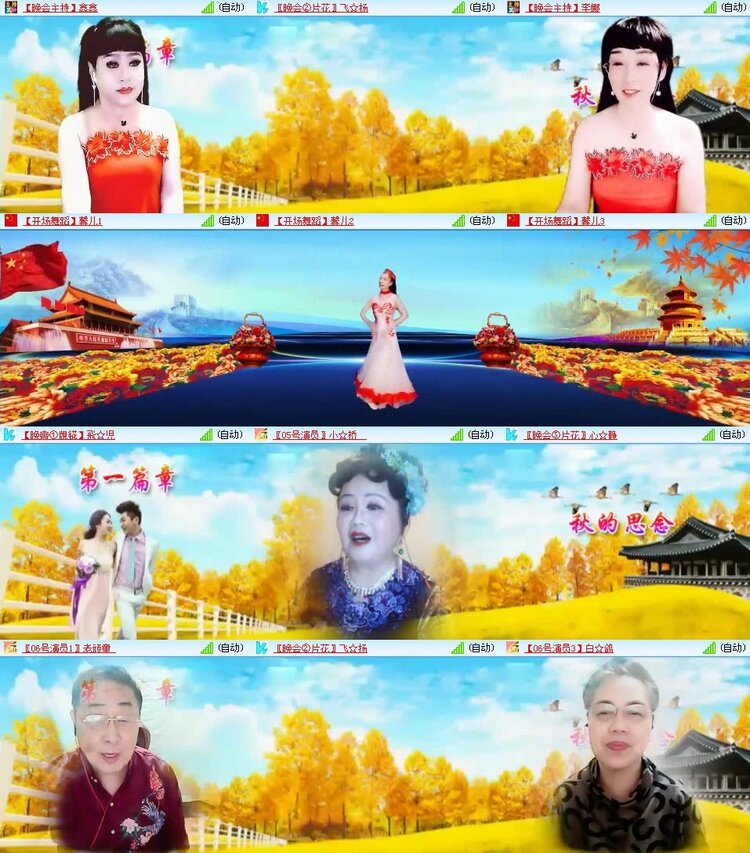Click the avatar icon before 【06号演员3】白☆鸽
This screenshot has width=750, height=853.
tap(510, 647)
